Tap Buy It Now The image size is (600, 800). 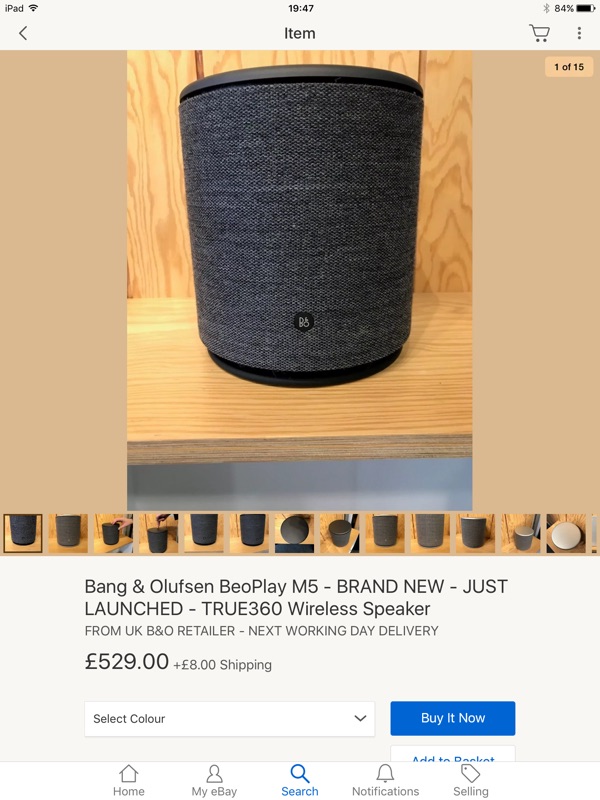point(452,718)
